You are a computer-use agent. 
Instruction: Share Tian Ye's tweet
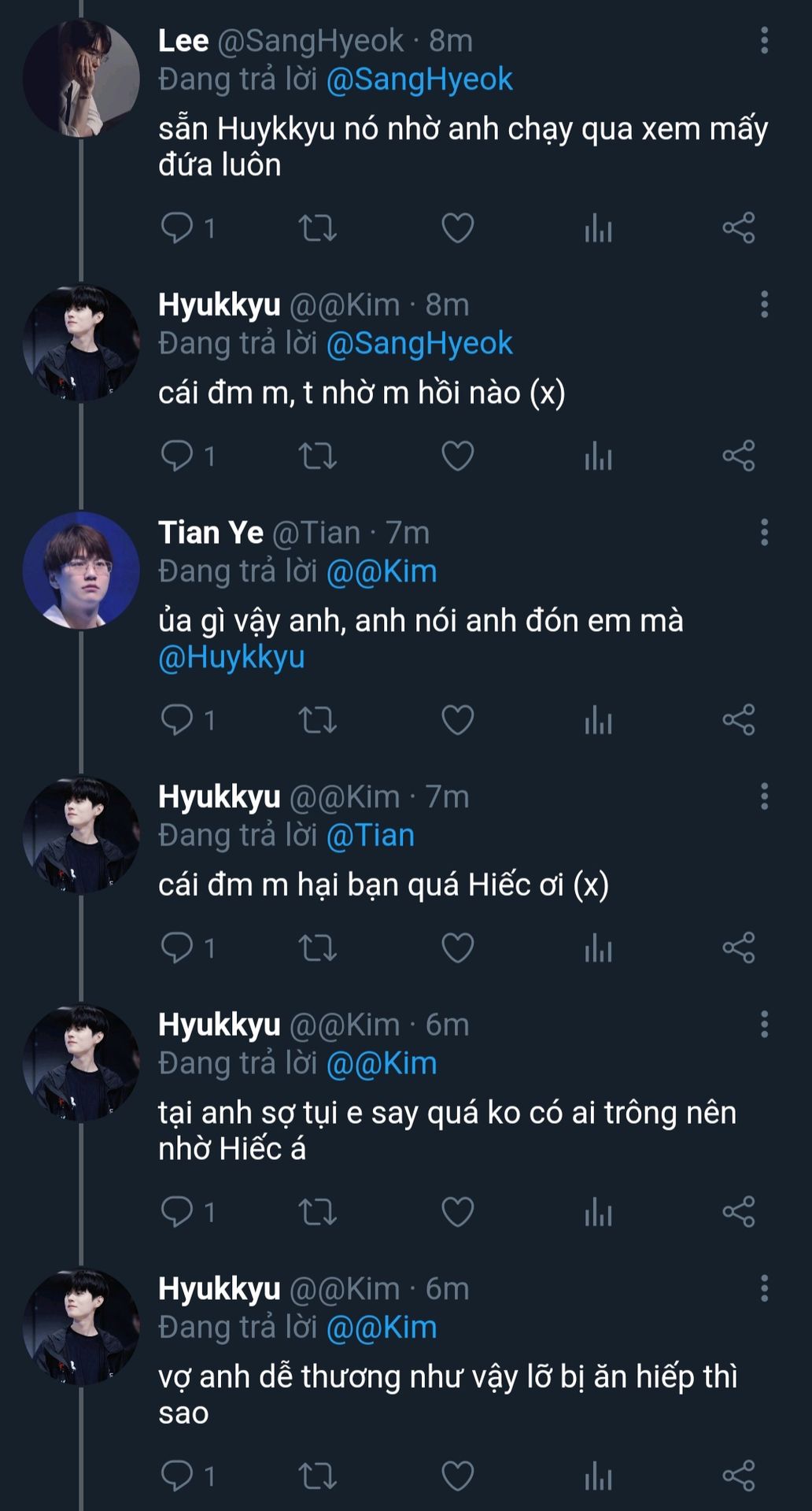click(738, 719)
